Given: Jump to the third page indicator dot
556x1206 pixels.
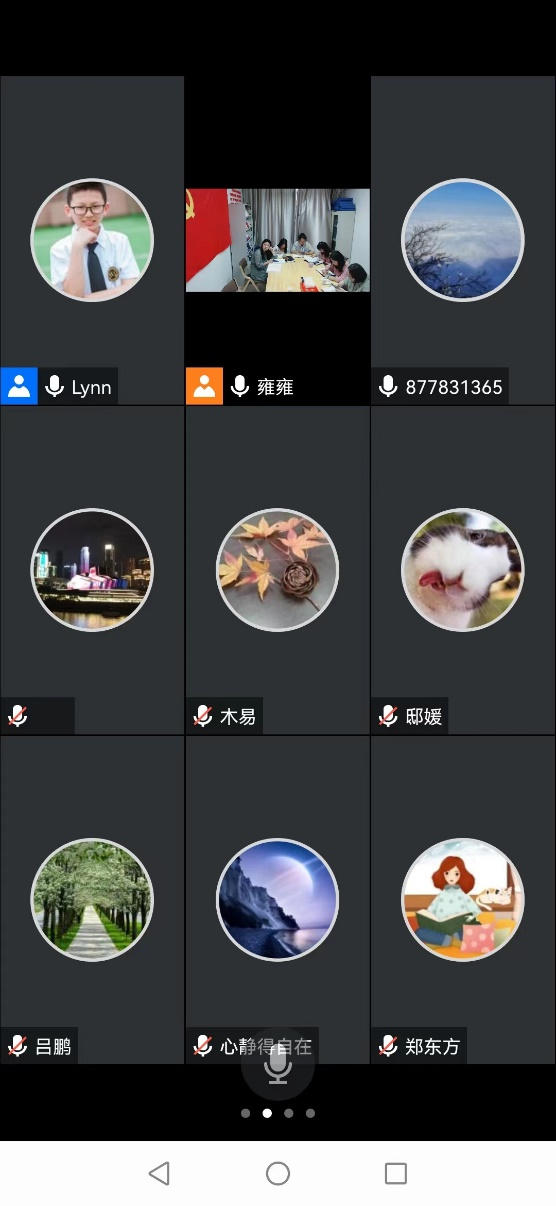Looking at the screenshot, I should pos(289,1113).
